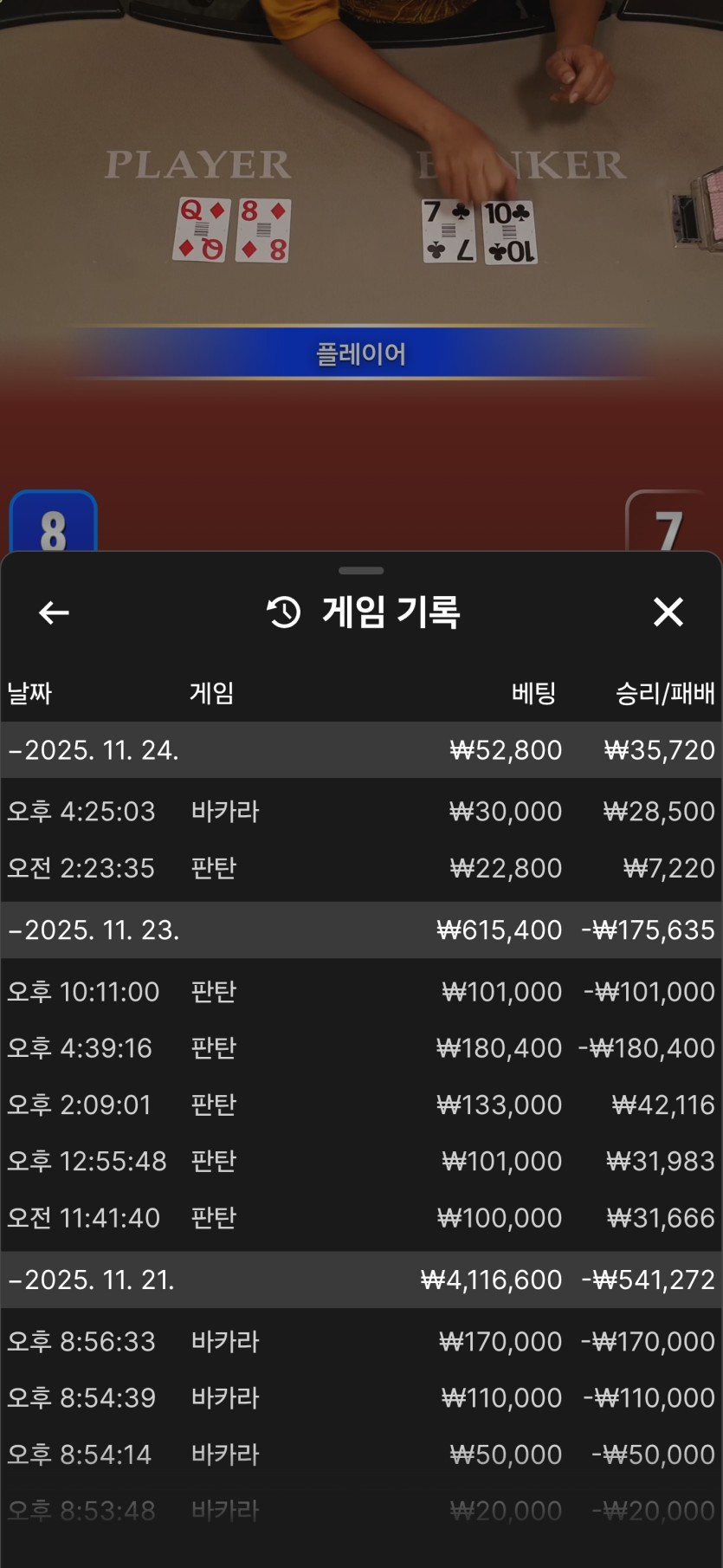Close the game history panel
The height and width of the screenshot is (1568, 723).
coord(668,612)
